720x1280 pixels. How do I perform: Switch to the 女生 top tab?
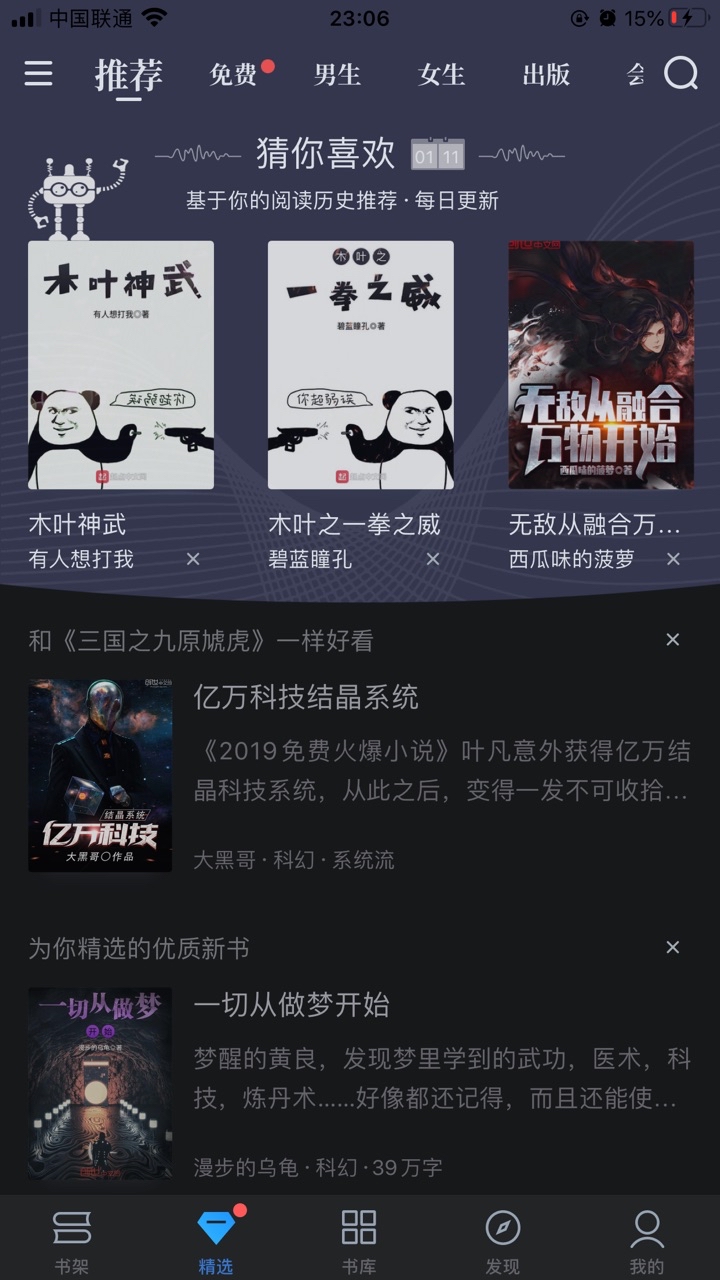coord(441,75)
